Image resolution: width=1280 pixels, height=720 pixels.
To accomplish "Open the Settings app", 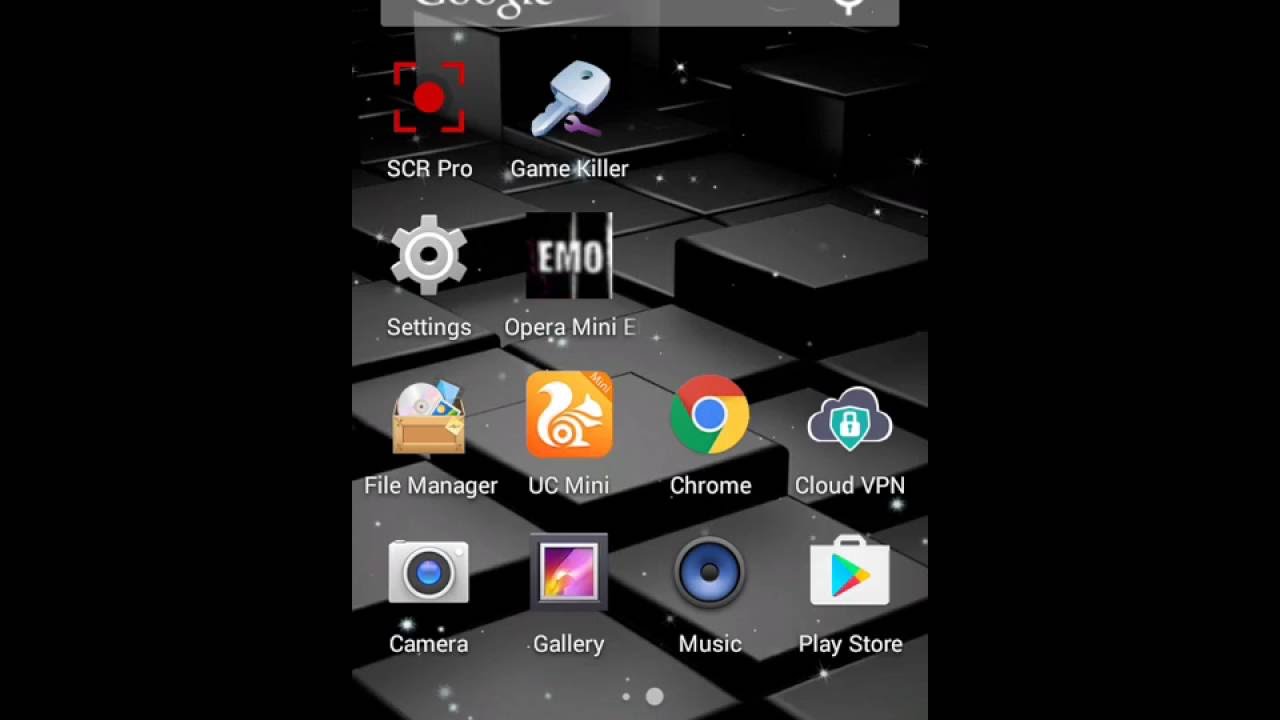I will pyautogui.click(x=429, y=256).
